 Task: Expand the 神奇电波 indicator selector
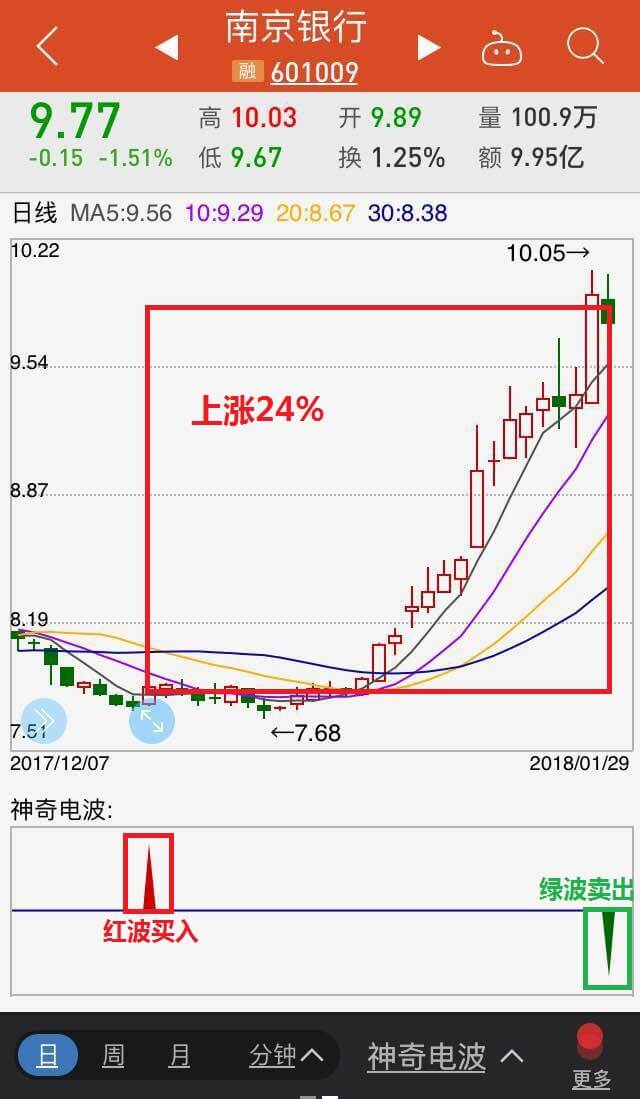(445, 1056)
